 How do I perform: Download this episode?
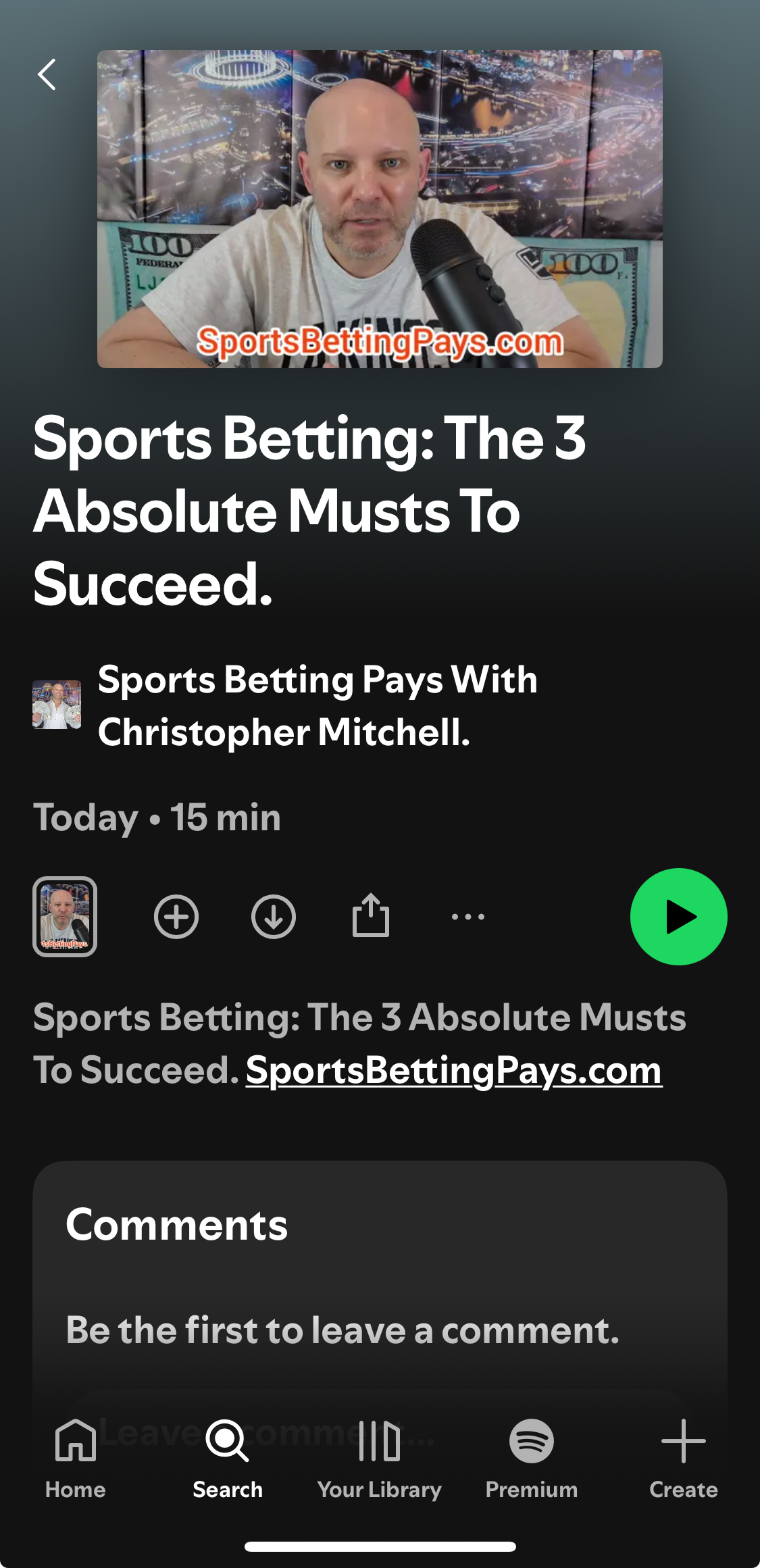(274, 917)
